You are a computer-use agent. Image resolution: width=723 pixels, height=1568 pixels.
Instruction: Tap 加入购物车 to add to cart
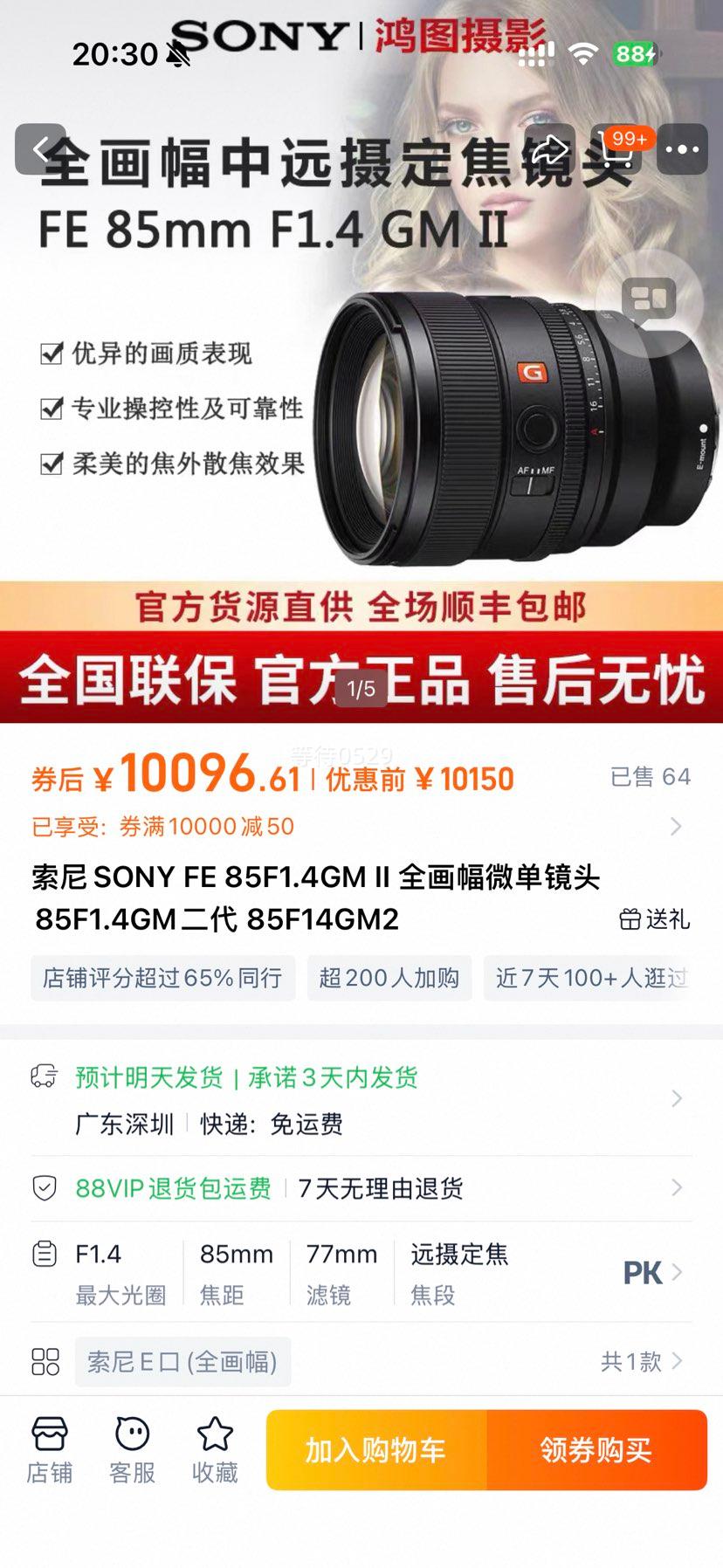point(375,1449)
